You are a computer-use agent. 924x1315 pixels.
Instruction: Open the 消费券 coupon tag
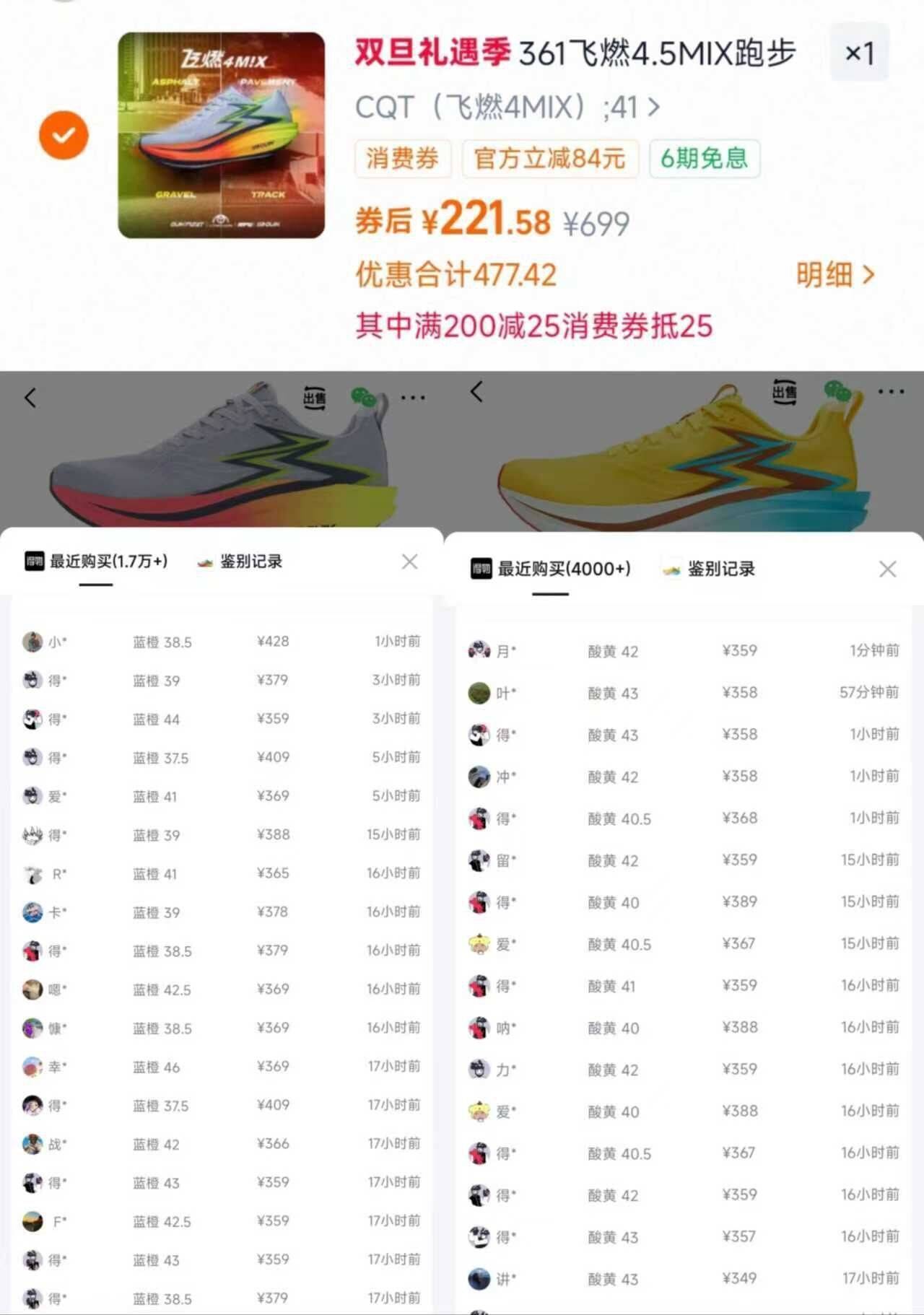(402, 160)
